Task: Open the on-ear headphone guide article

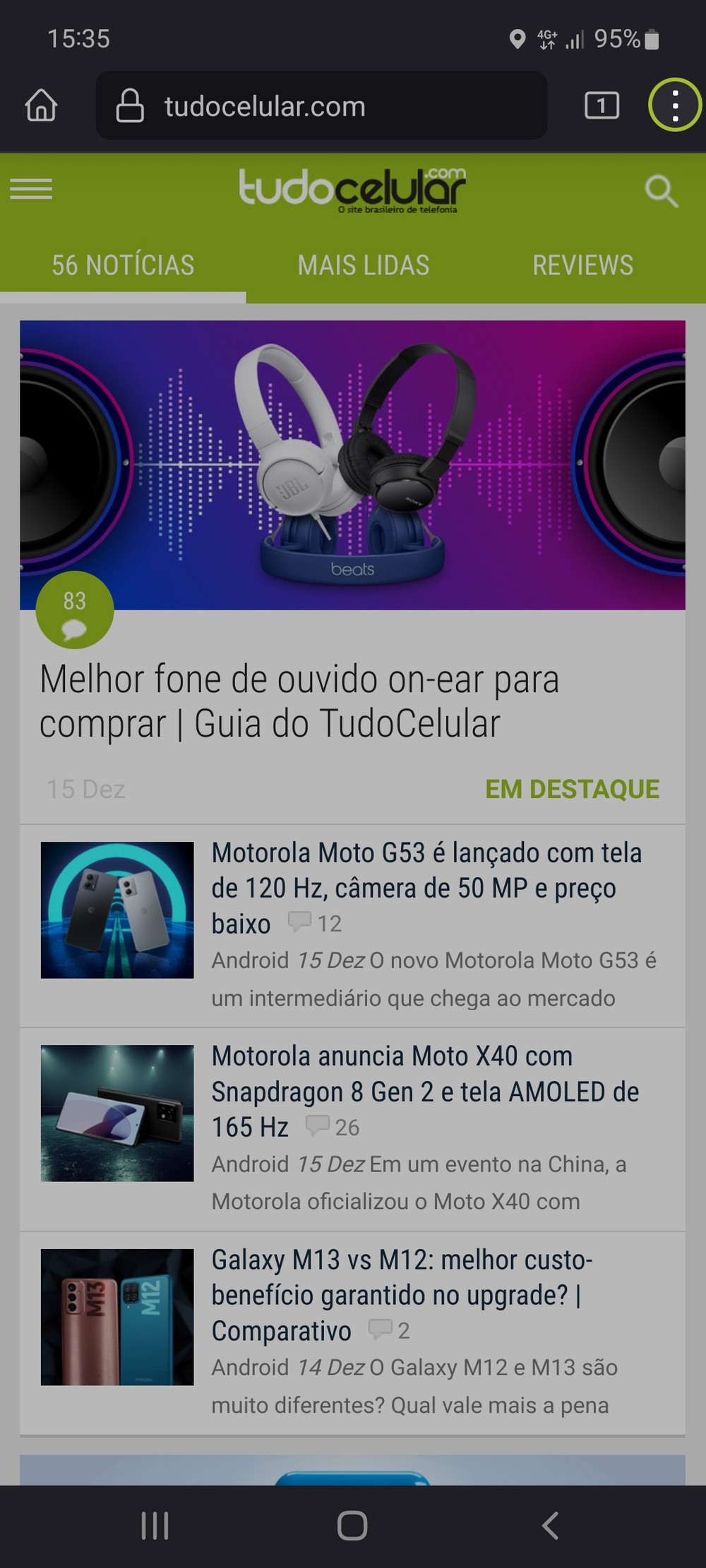Action: point(299,701)
